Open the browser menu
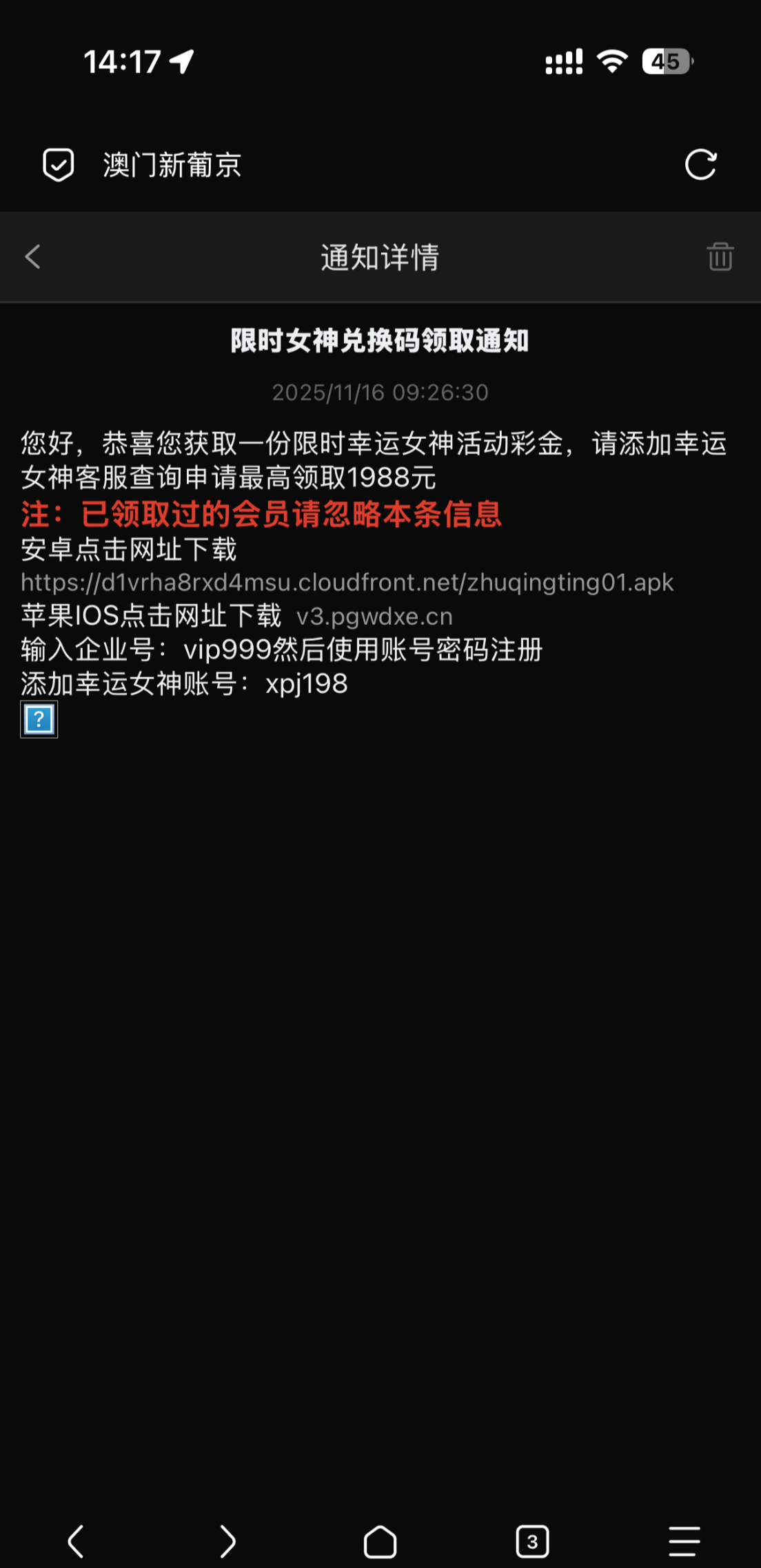761x1568 pixels. (684, 1541)
